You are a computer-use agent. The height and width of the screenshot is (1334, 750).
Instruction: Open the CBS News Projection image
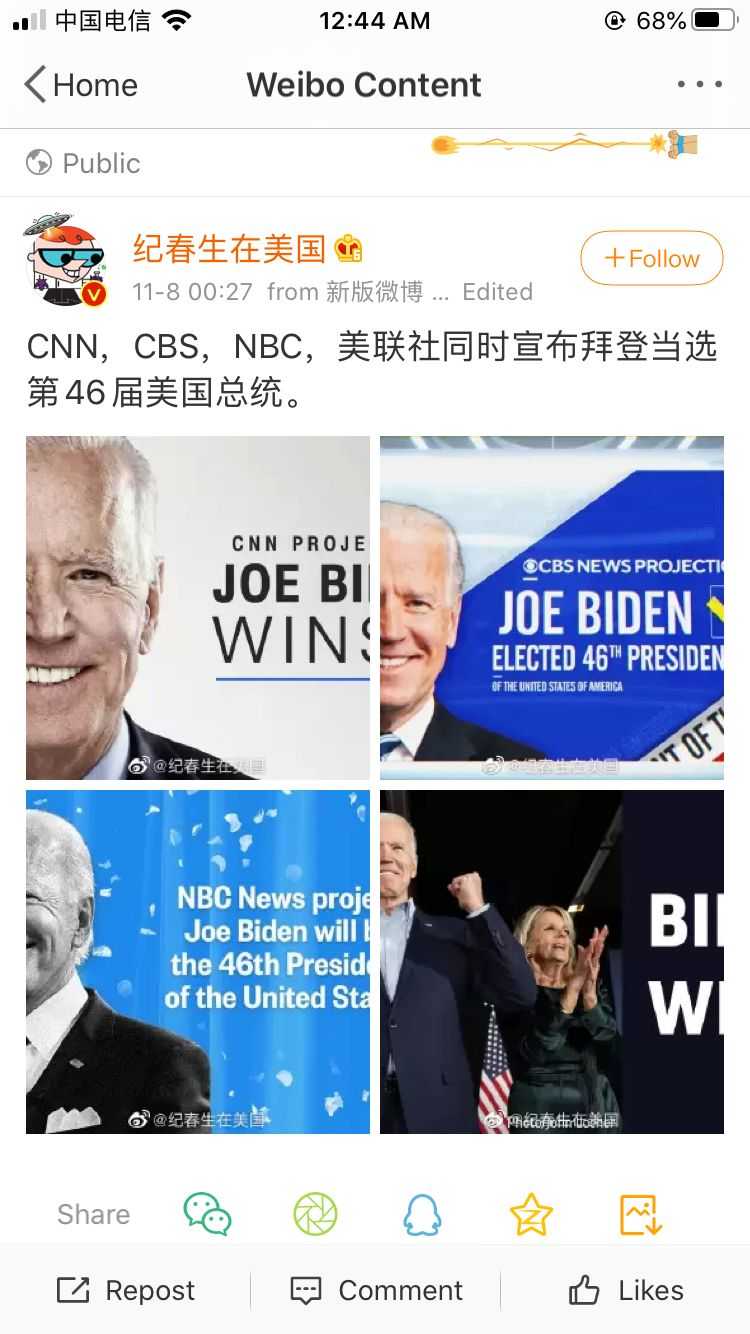pyautogui.click(x=552, y=607)
